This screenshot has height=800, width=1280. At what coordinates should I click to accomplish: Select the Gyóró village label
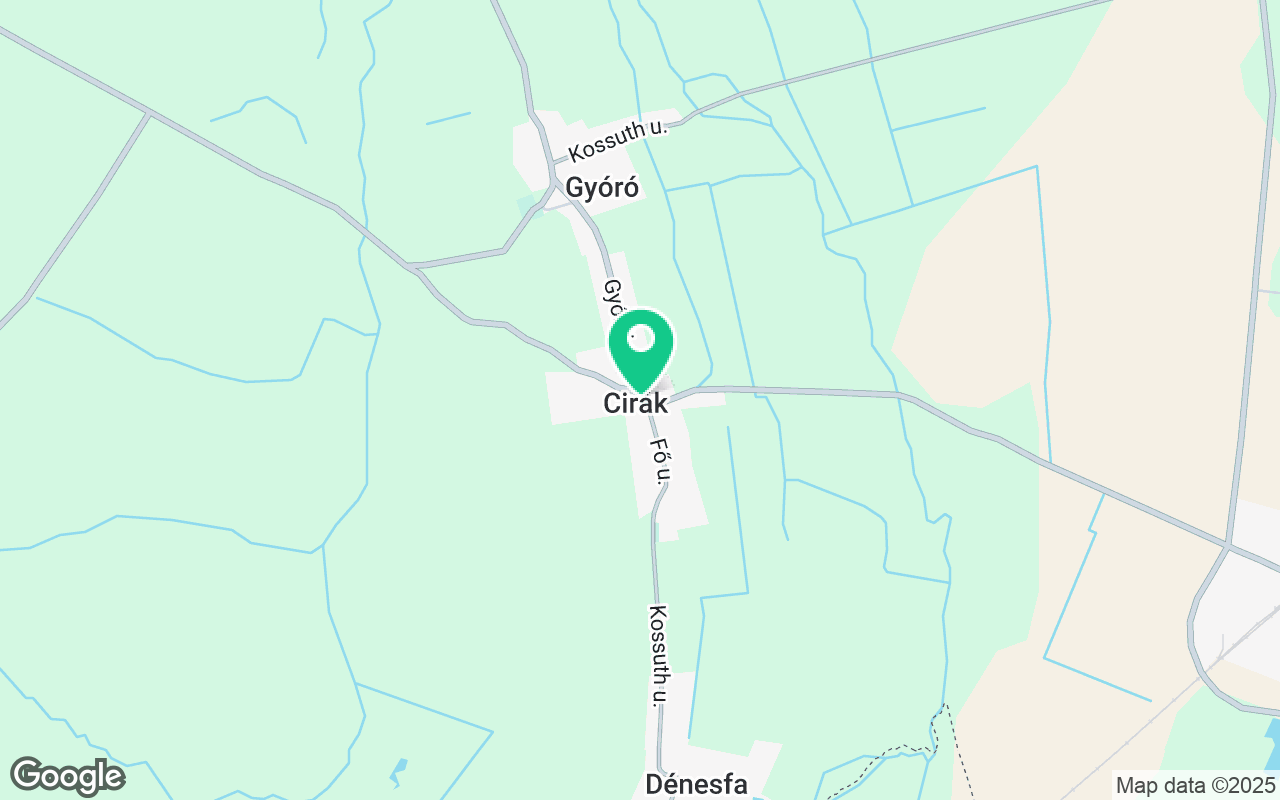pyautogui.click(x=602, y=188)
